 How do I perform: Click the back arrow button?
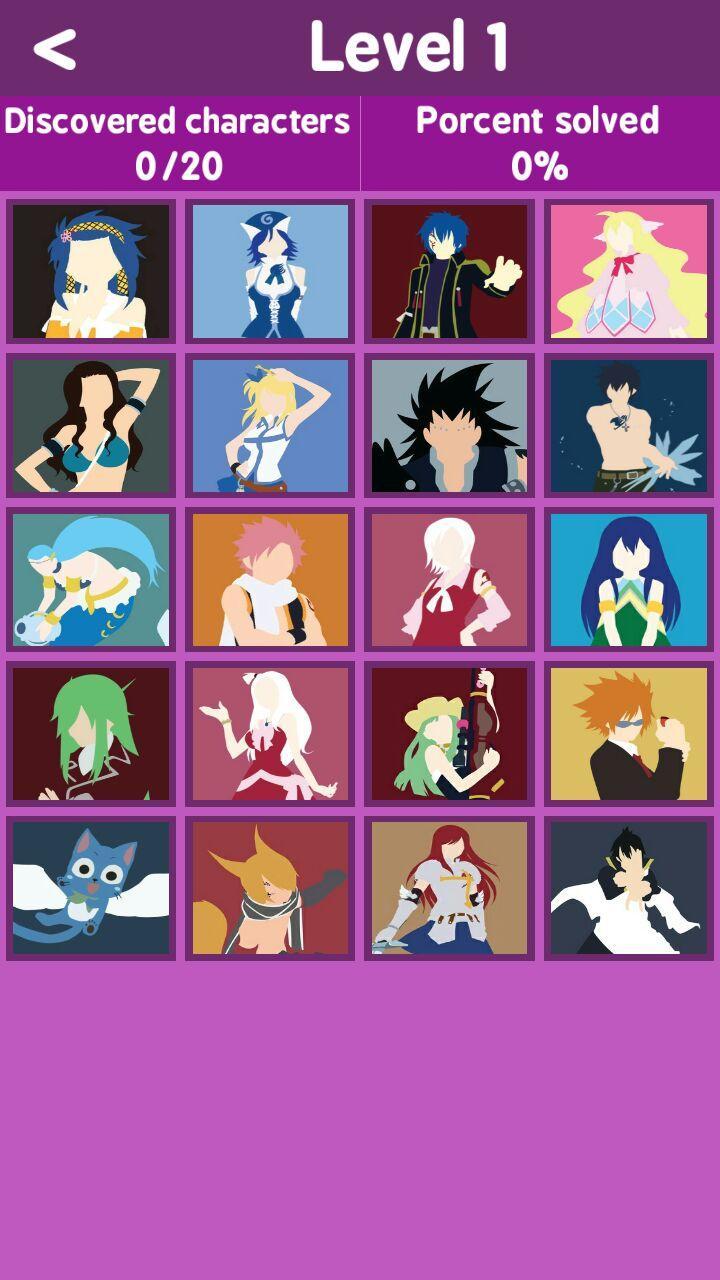55,48
